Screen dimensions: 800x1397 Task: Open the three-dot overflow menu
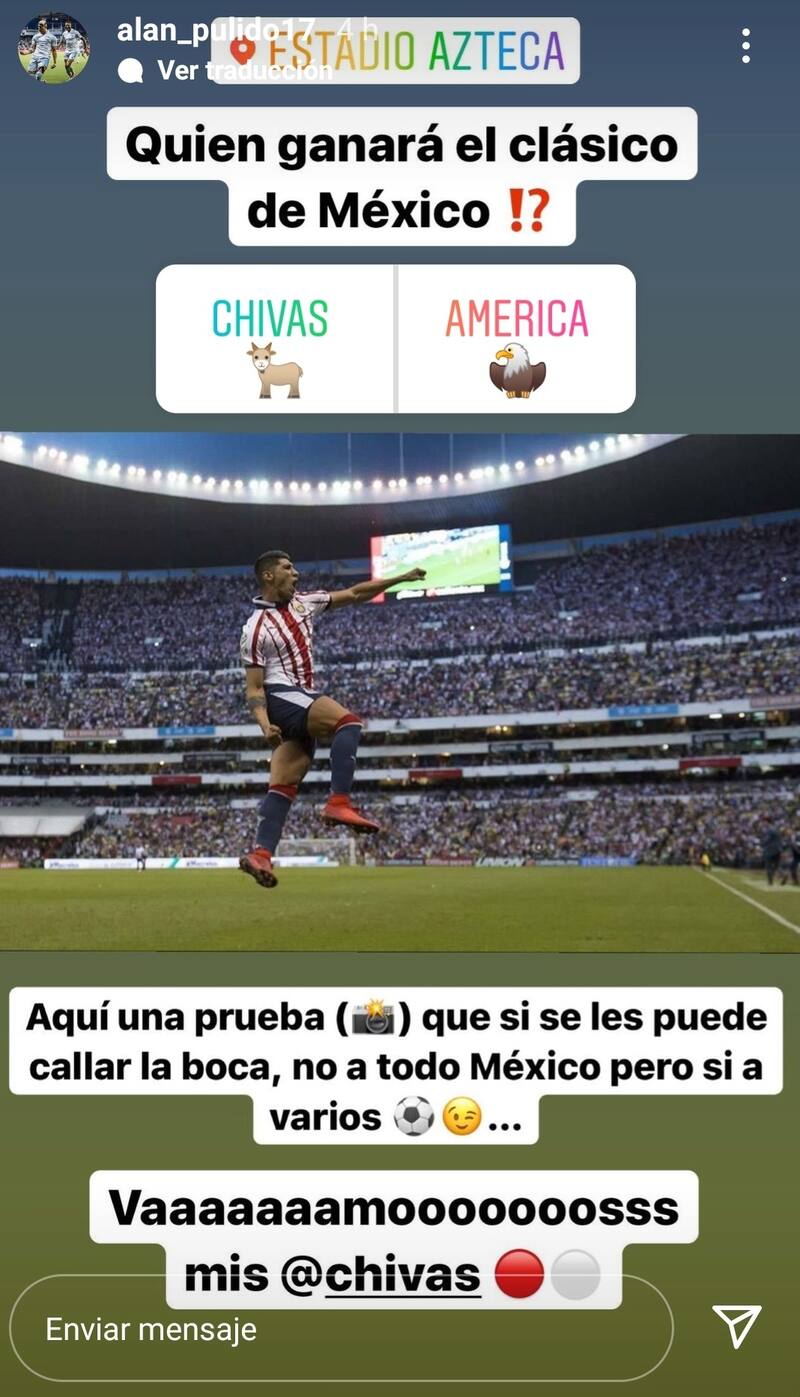tap(745, 46)
